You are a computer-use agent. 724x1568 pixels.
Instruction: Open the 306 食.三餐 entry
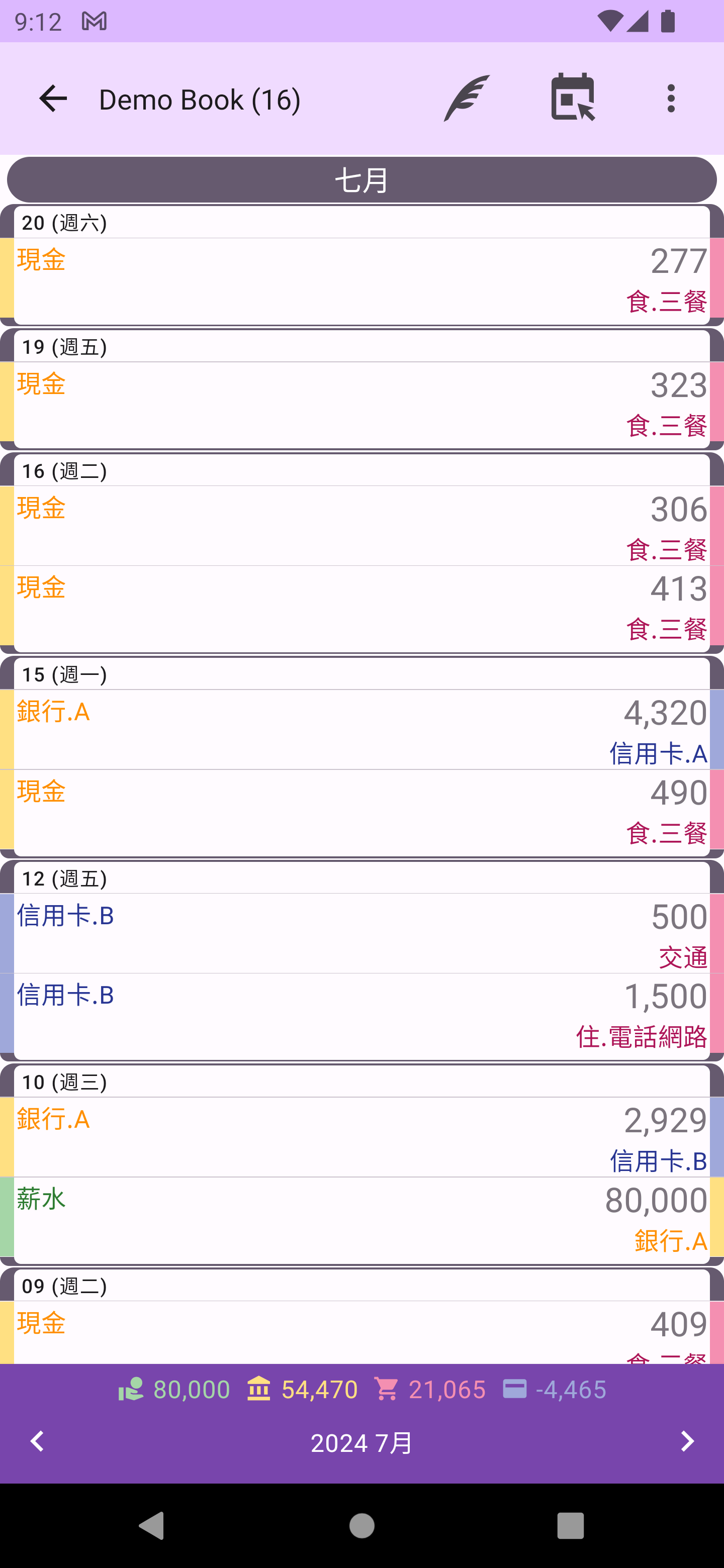361,527
